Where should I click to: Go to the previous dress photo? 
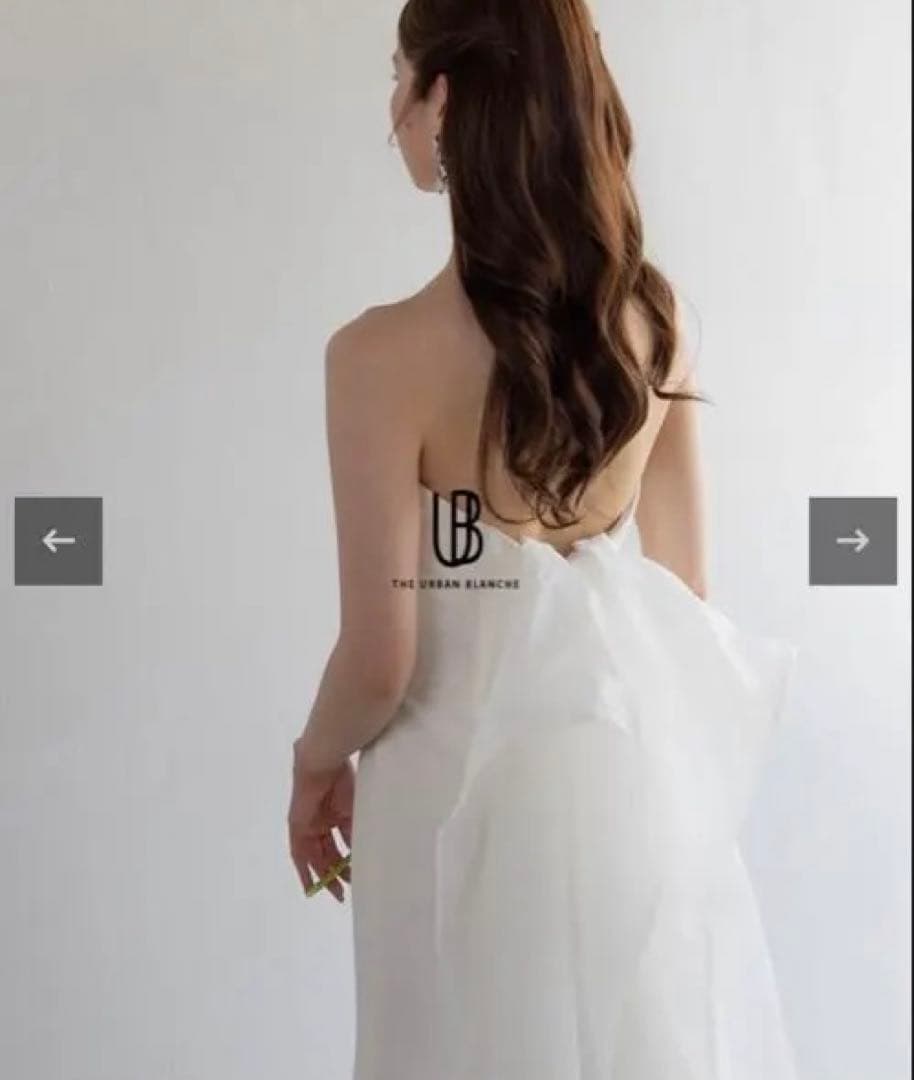click(x=58, y=541)
